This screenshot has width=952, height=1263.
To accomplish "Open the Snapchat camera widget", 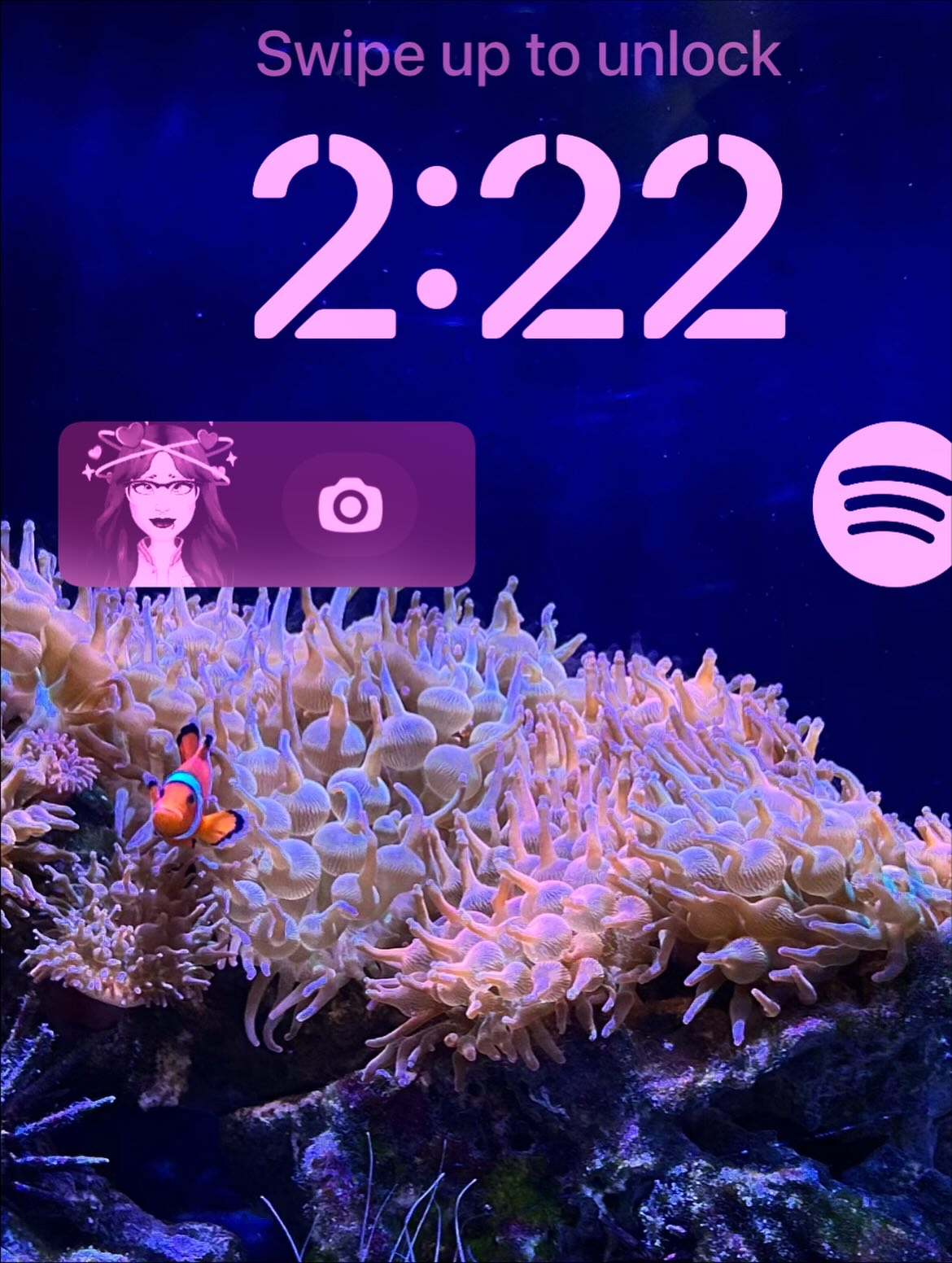I will point(350,505).
